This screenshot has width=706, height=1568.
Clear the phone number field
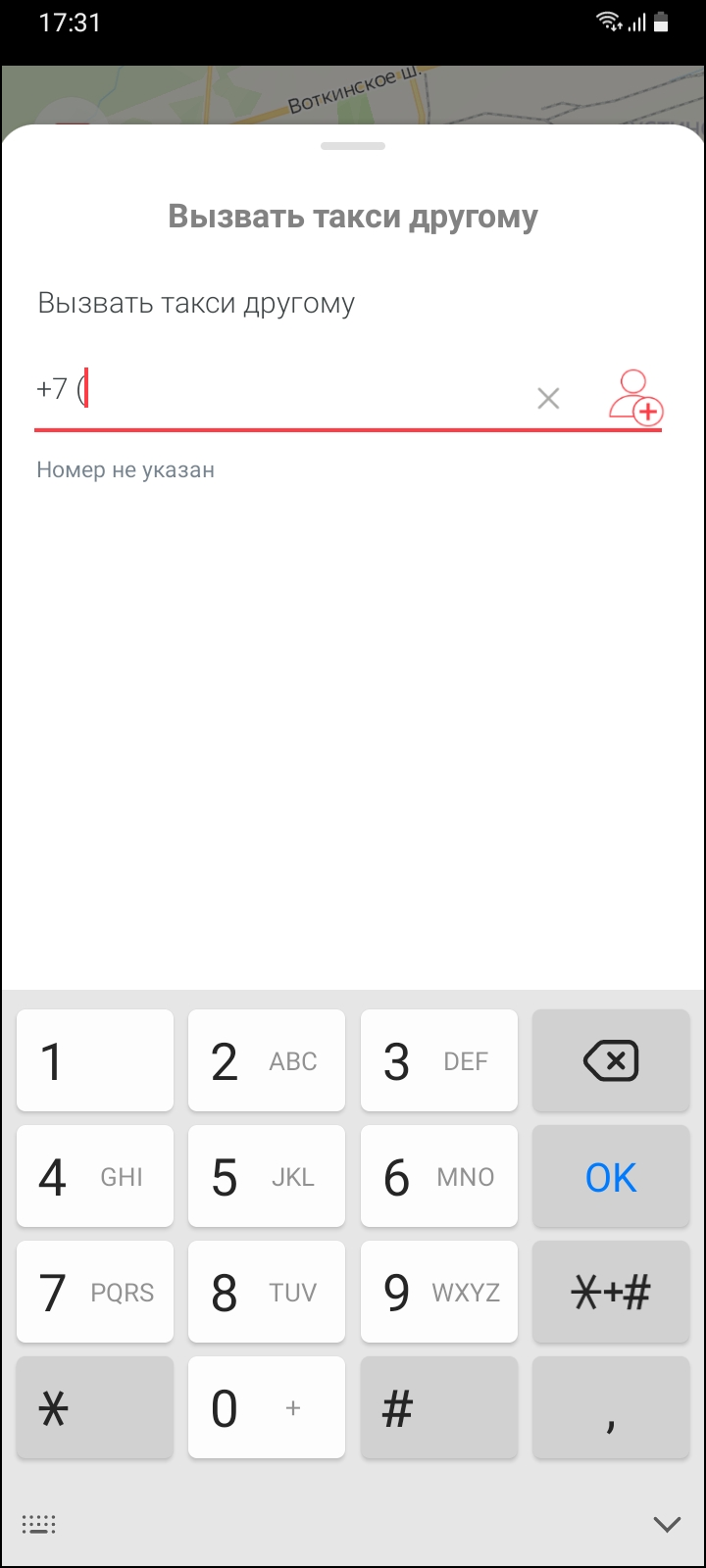pos(548,398)
